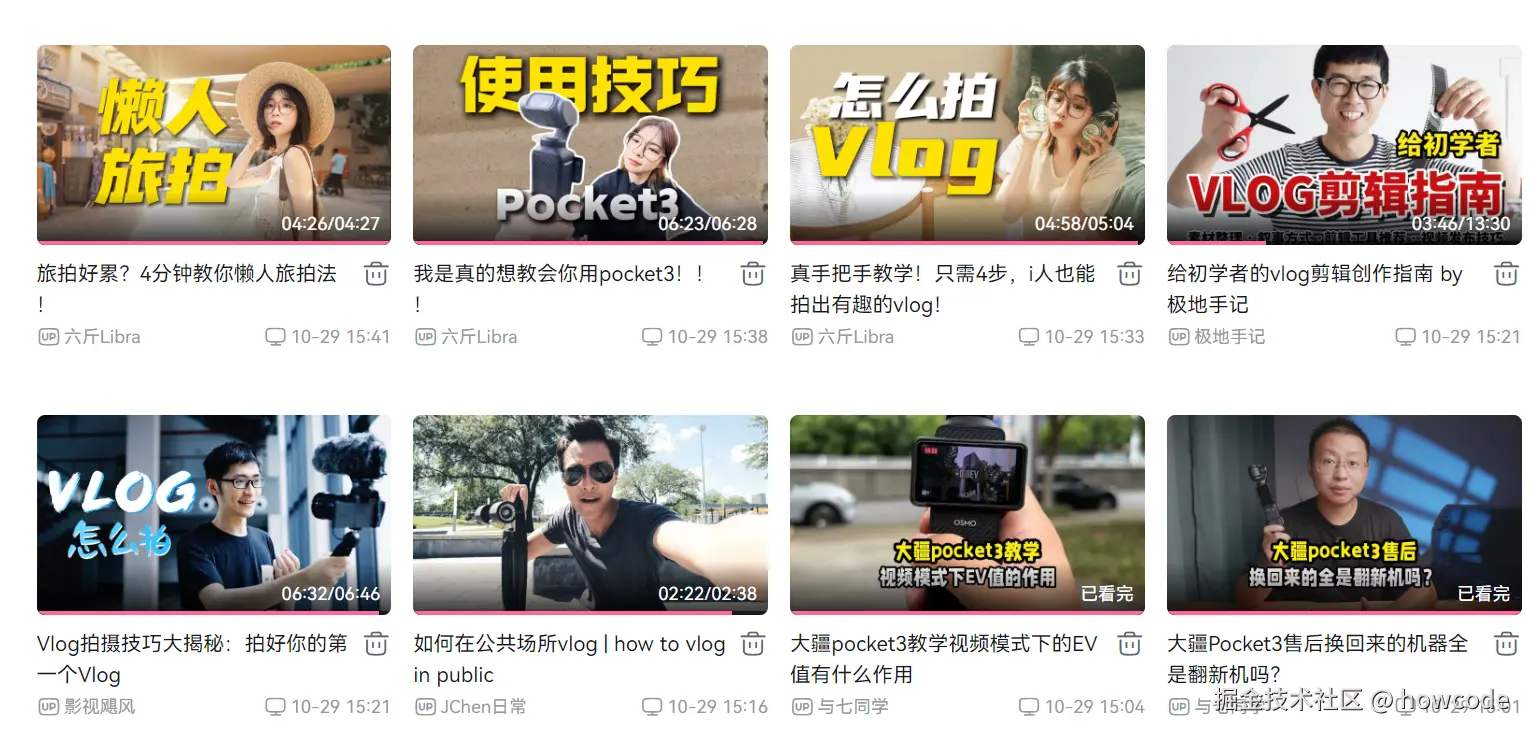Play the 怎么拍Vlog video thumbnail
The width and height of the screenshot is (1531, 735).
967,144
